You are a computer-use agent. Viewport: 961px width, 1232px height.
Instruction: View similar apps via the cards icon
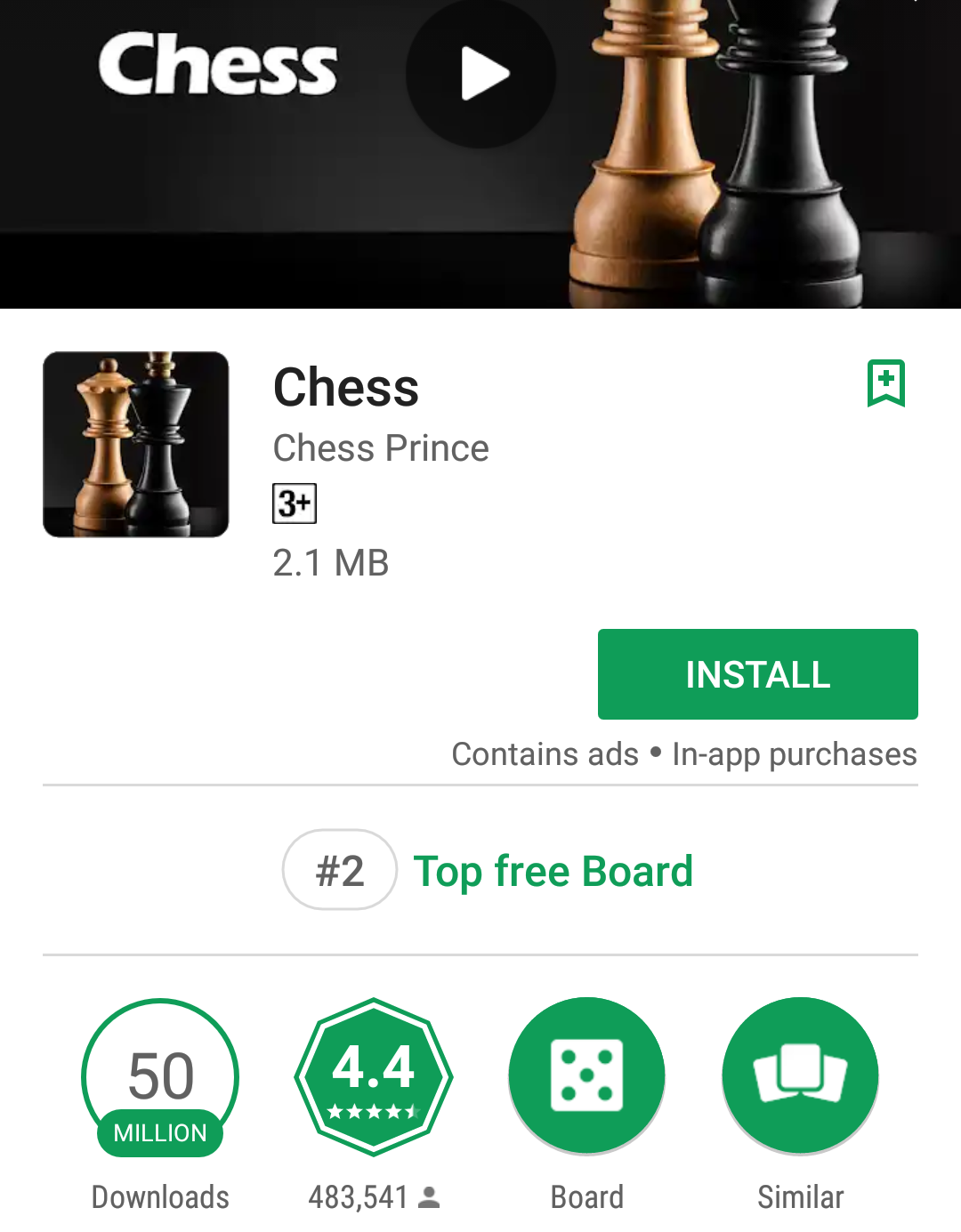pyautogui.click(x=799, y=1076)
